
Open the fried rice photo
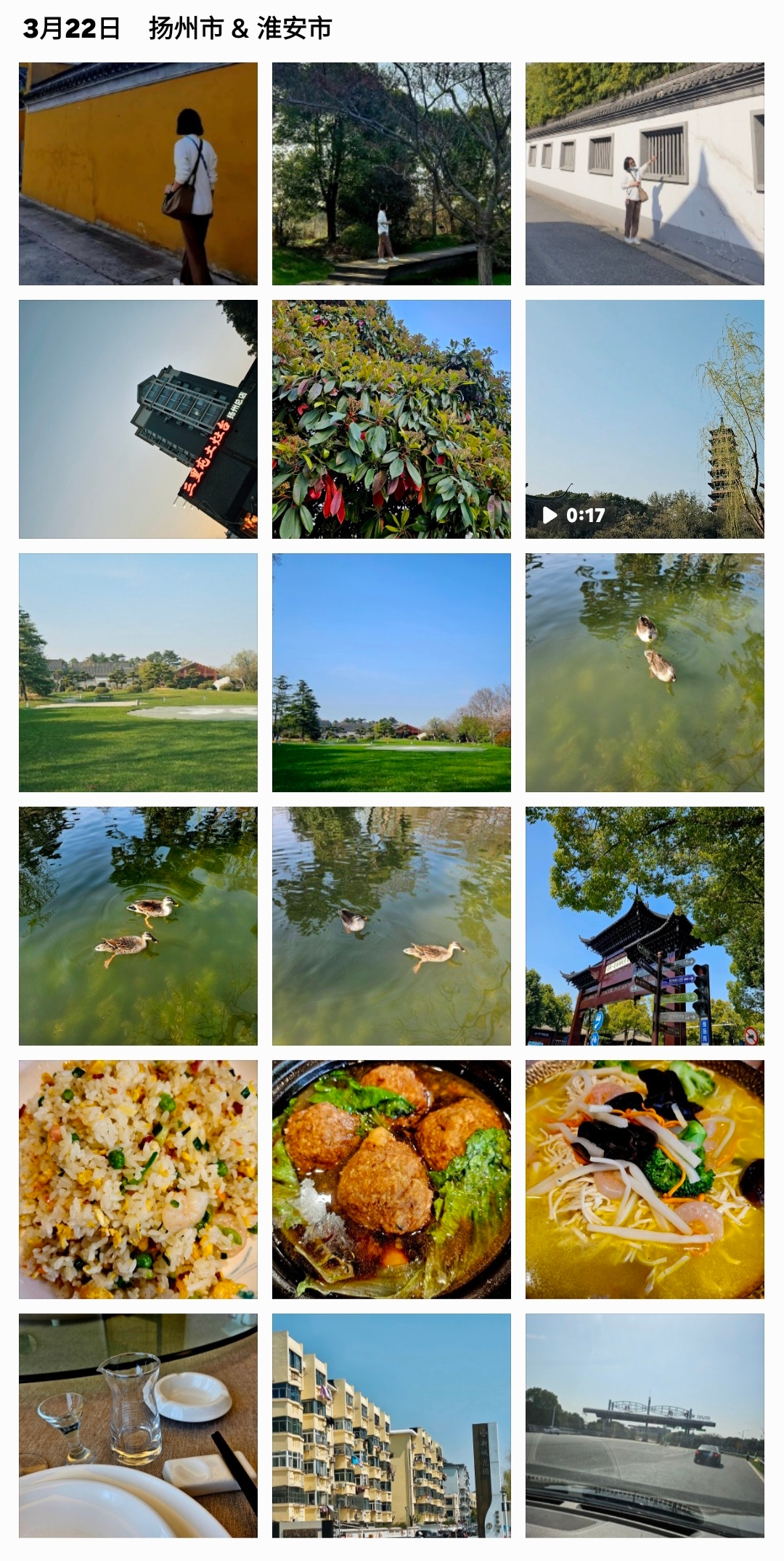138,1179
